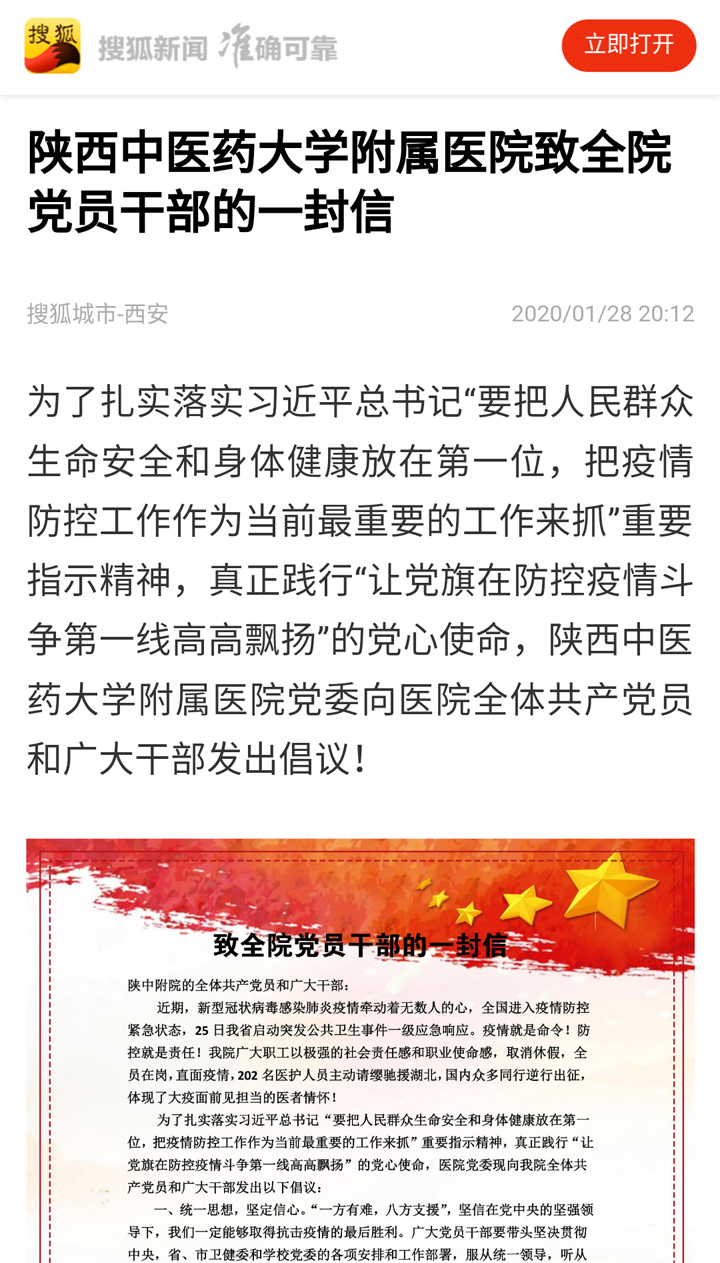Tap the 立即打开 button
Image resolution: width=720 pixels, height=1263 pixels.
point(628,45)
